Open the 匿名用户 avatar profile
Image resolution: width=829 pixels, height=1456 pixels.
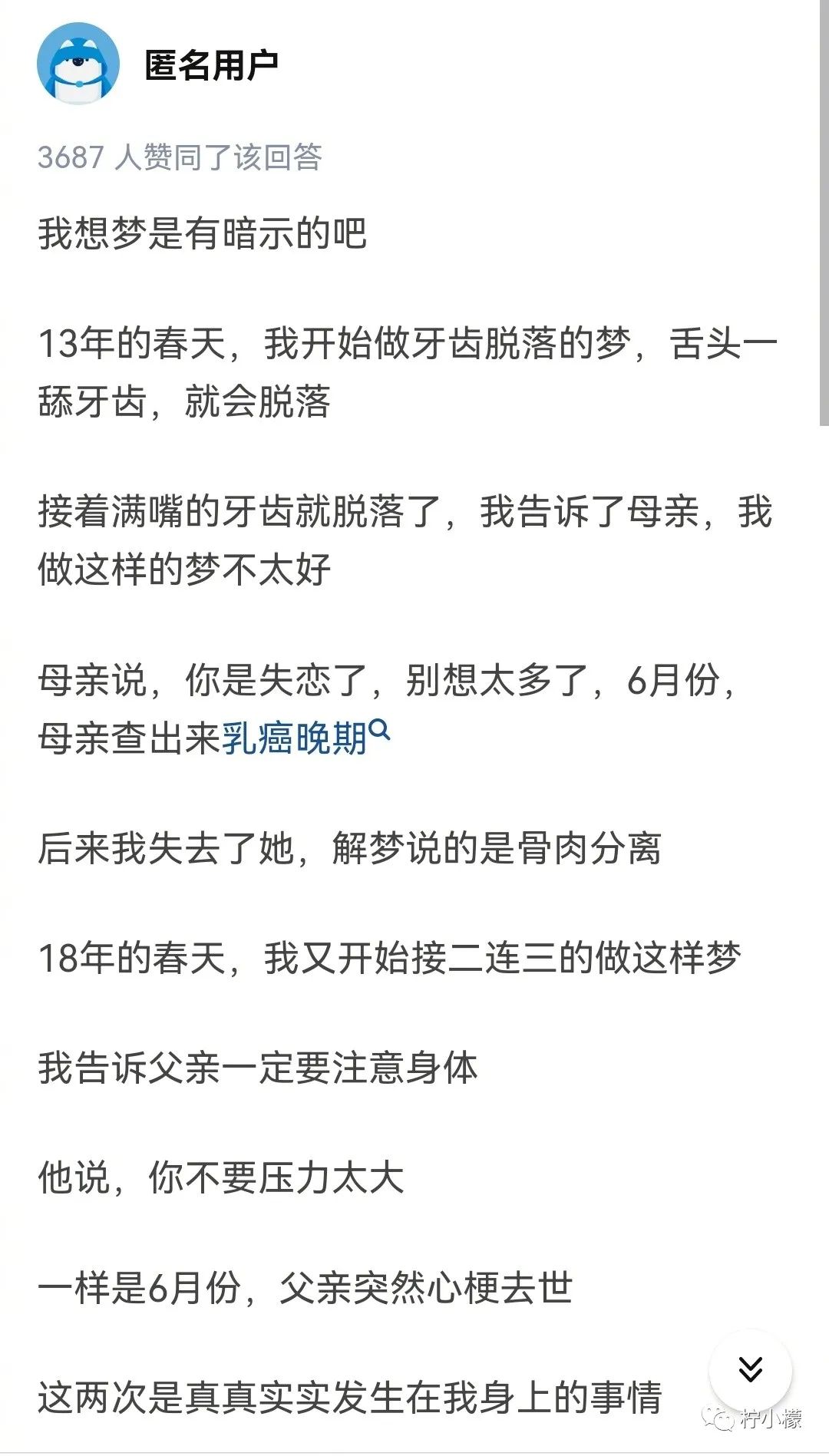[78, 64]
